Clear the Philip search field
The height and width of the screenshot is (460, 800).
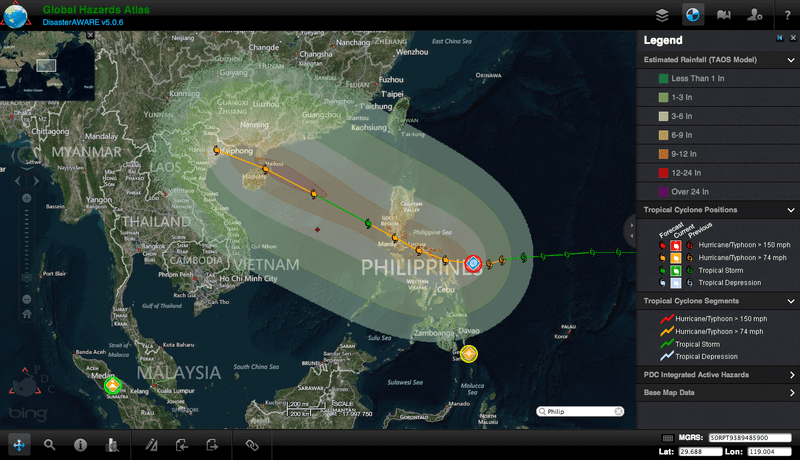coord(618,411)
